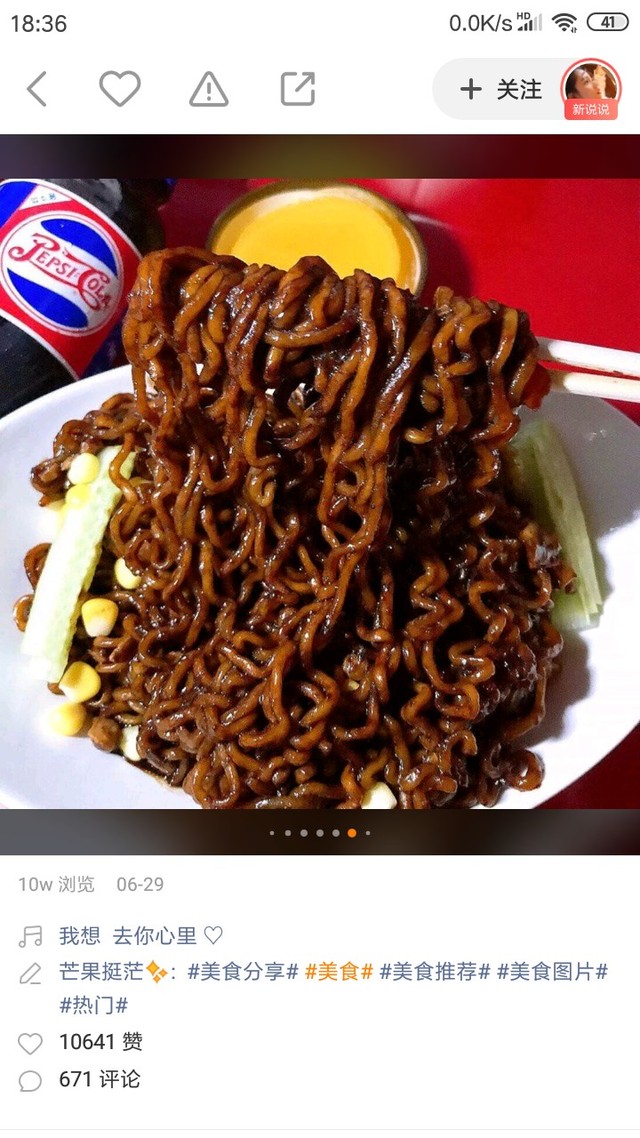Image resolution: width=640 pixels, height=1138 pixels.
Task: Report the post using the warning triangle
Action: click(x=209, y=90)
